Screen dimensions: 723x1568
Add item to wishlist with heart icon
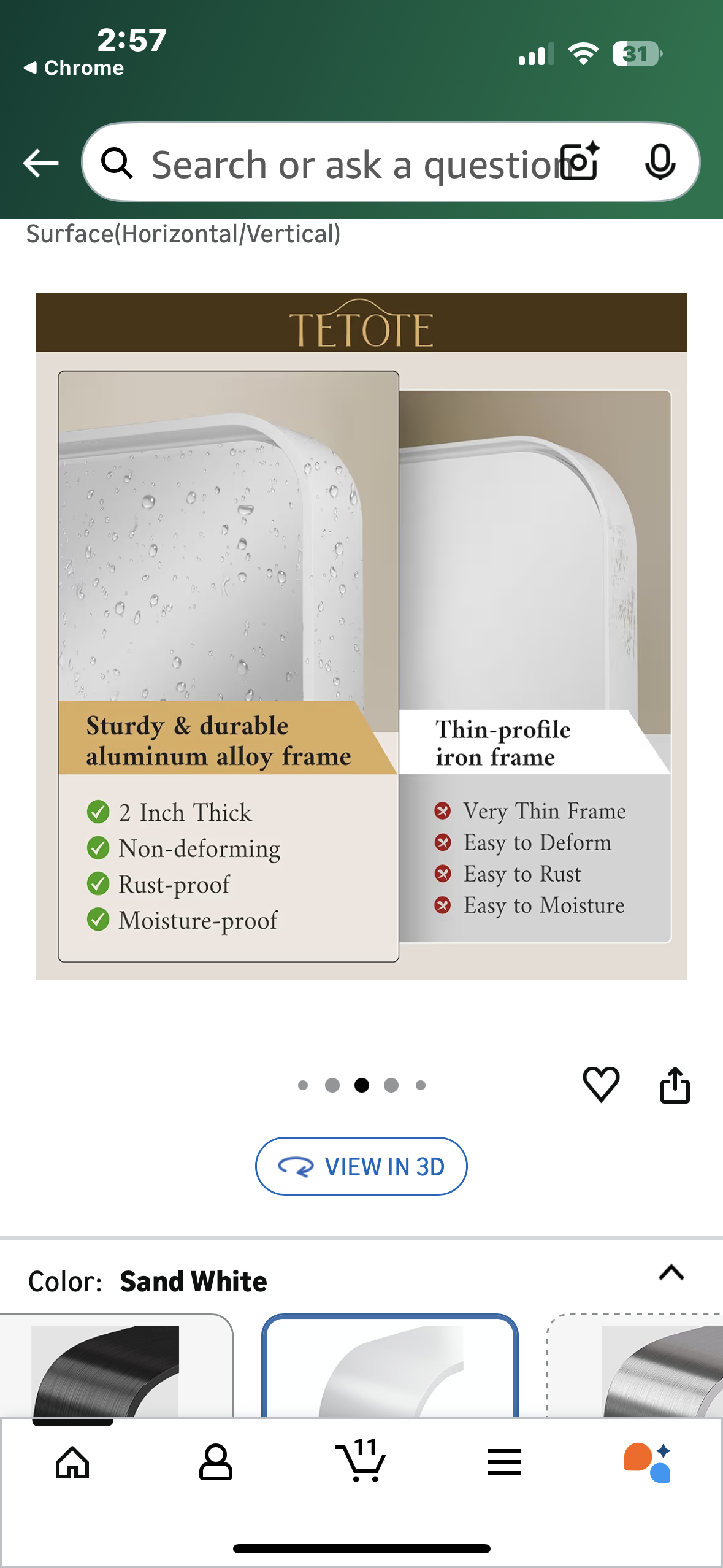(601, 1085)
